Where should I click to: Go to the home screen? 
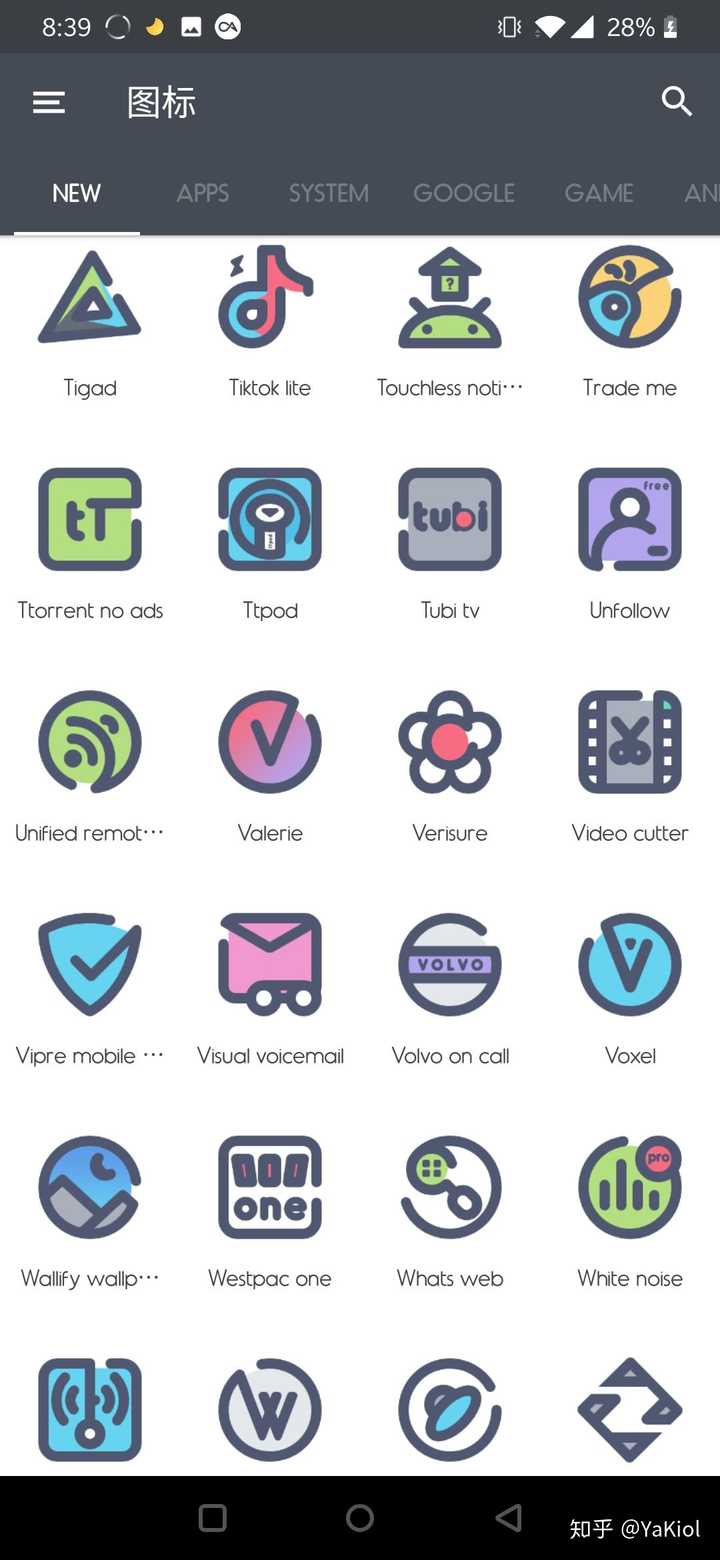pyautogui.click(x=360, y=1518)
